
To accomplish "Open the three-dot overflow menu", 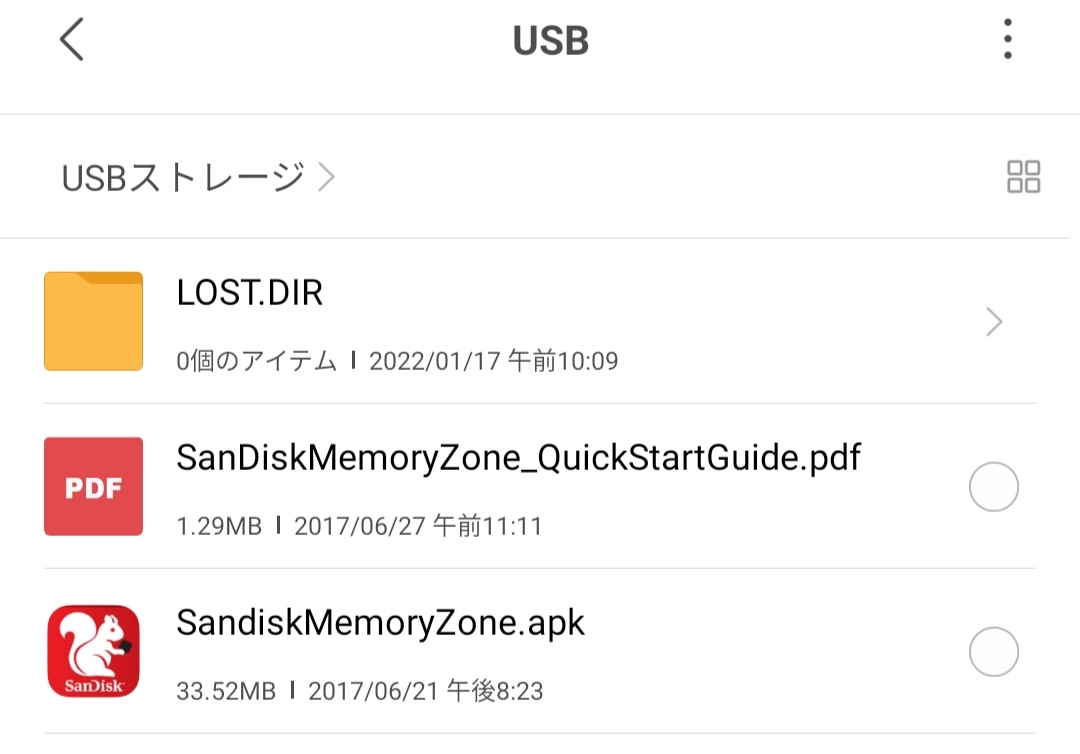I will [1007, 40].
